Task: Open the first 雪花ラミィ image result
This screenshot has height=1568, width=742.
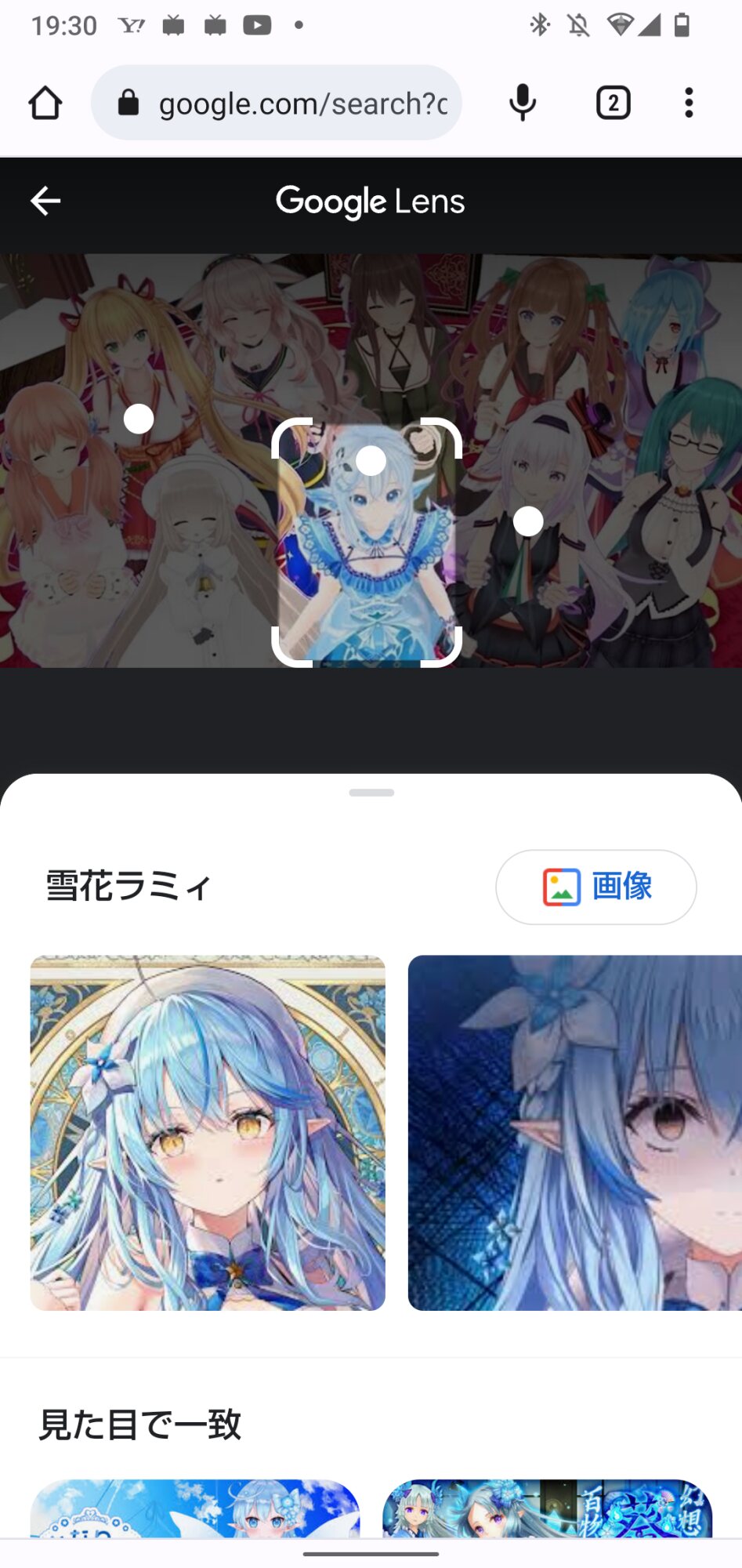Action: coord(208,1133)
